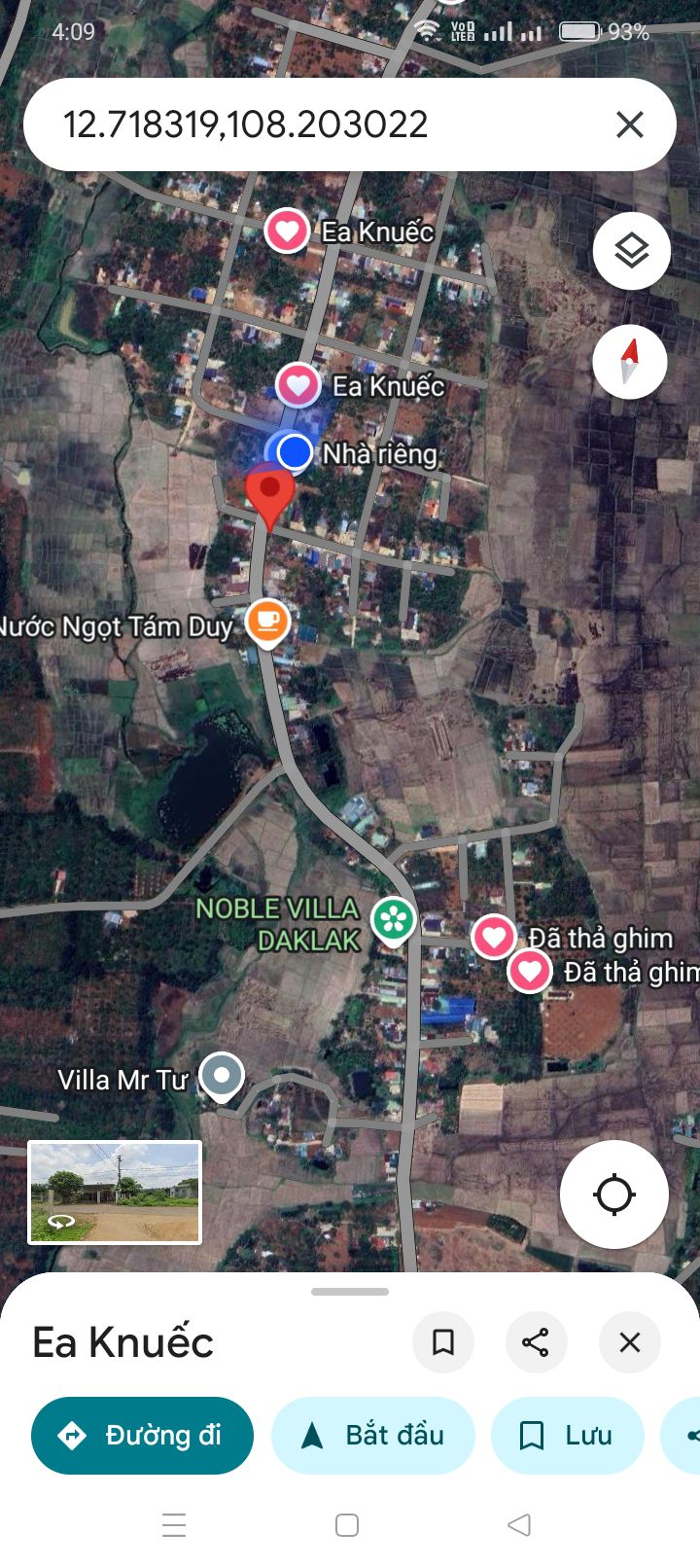The height and width of the screenshot is (1568, 700).
Task: Save this place with the Lưu chip
Action: (568, 1436)
